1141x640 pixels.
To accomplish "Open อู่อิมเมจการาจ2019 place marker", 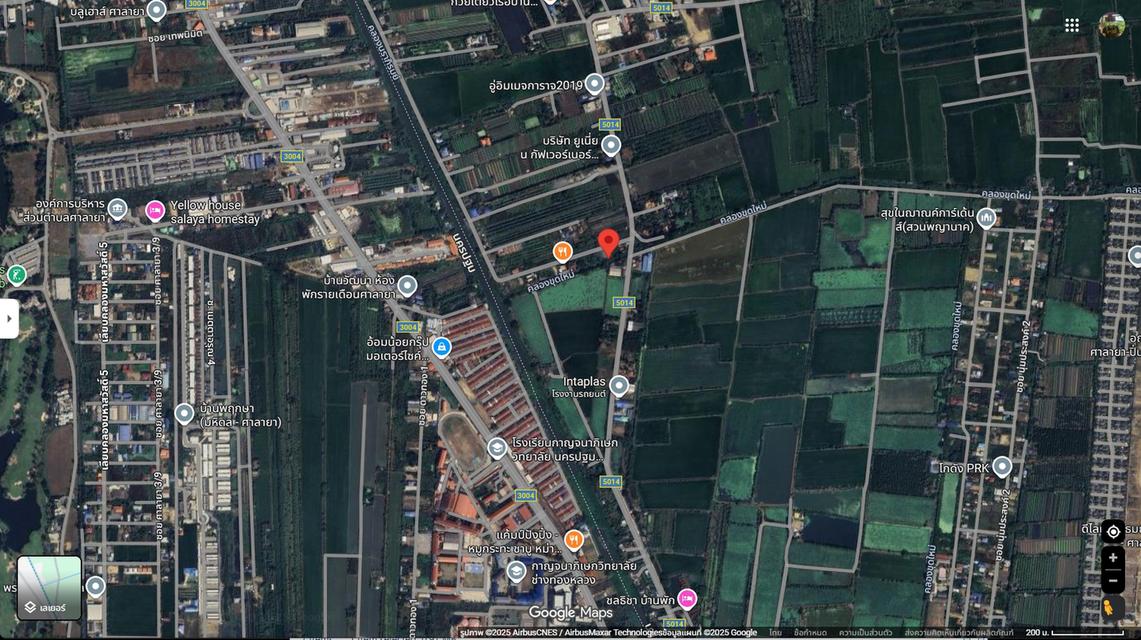I will click(595, 84).
